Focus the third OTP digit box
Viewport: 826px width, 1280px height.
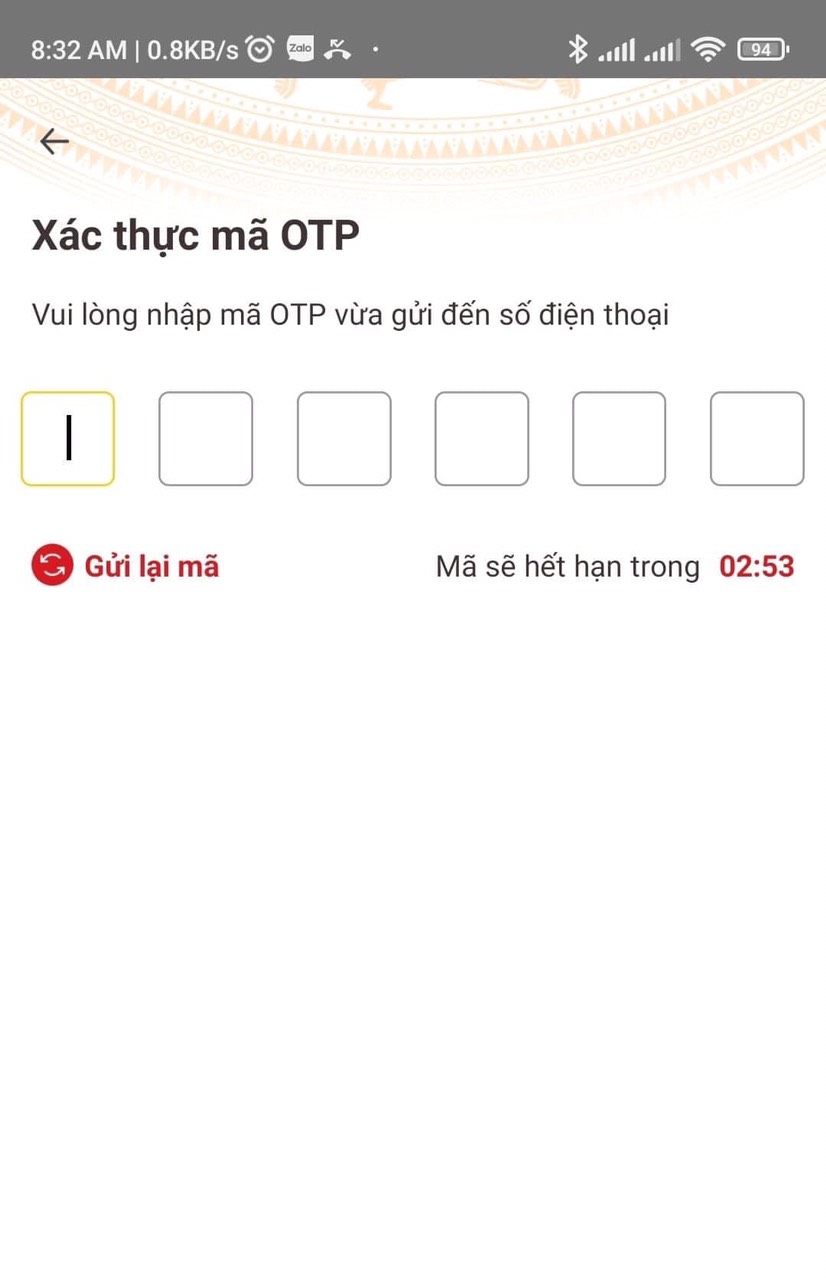pyautogui.click(x=344, y=439)
